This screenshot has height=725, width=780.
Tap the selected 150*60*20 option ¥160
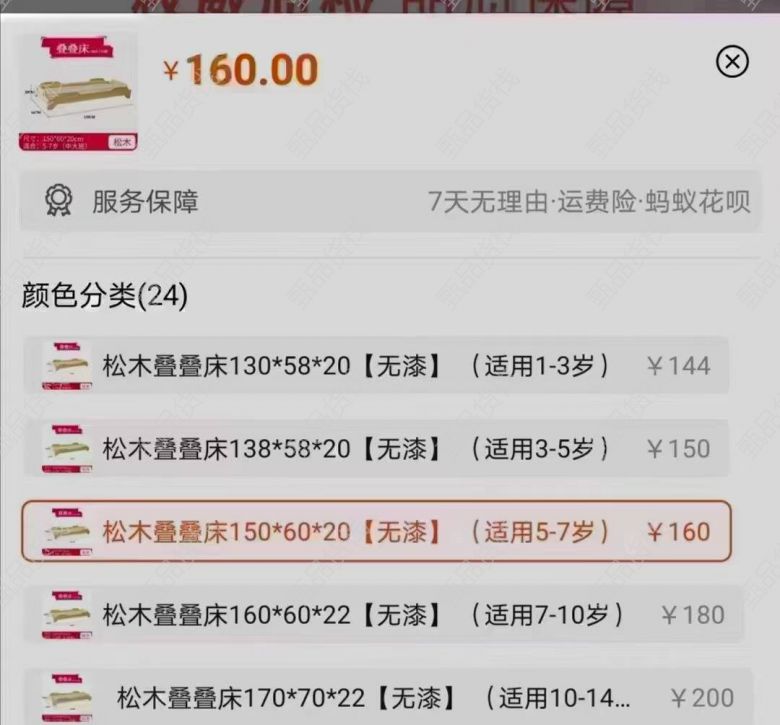tap(376, 531)
